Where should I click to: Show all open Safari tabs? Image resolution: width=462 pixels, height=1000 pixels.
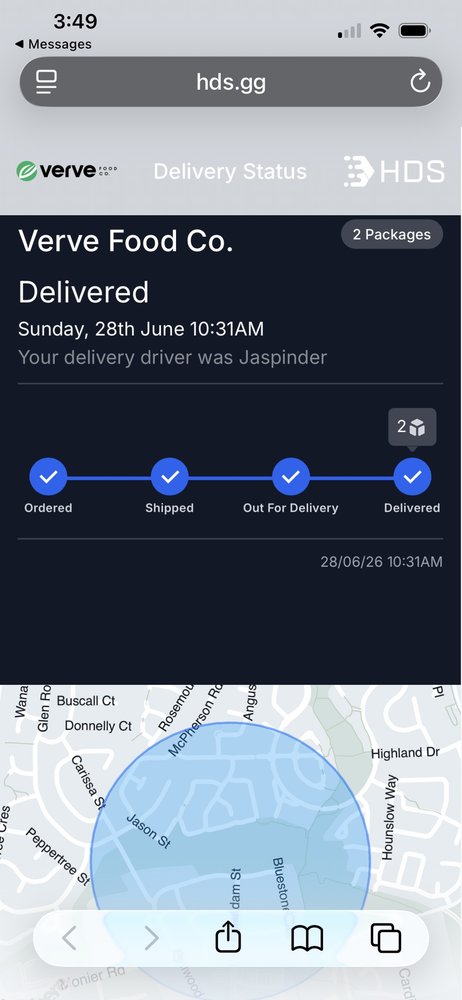[x=385, y=938]
